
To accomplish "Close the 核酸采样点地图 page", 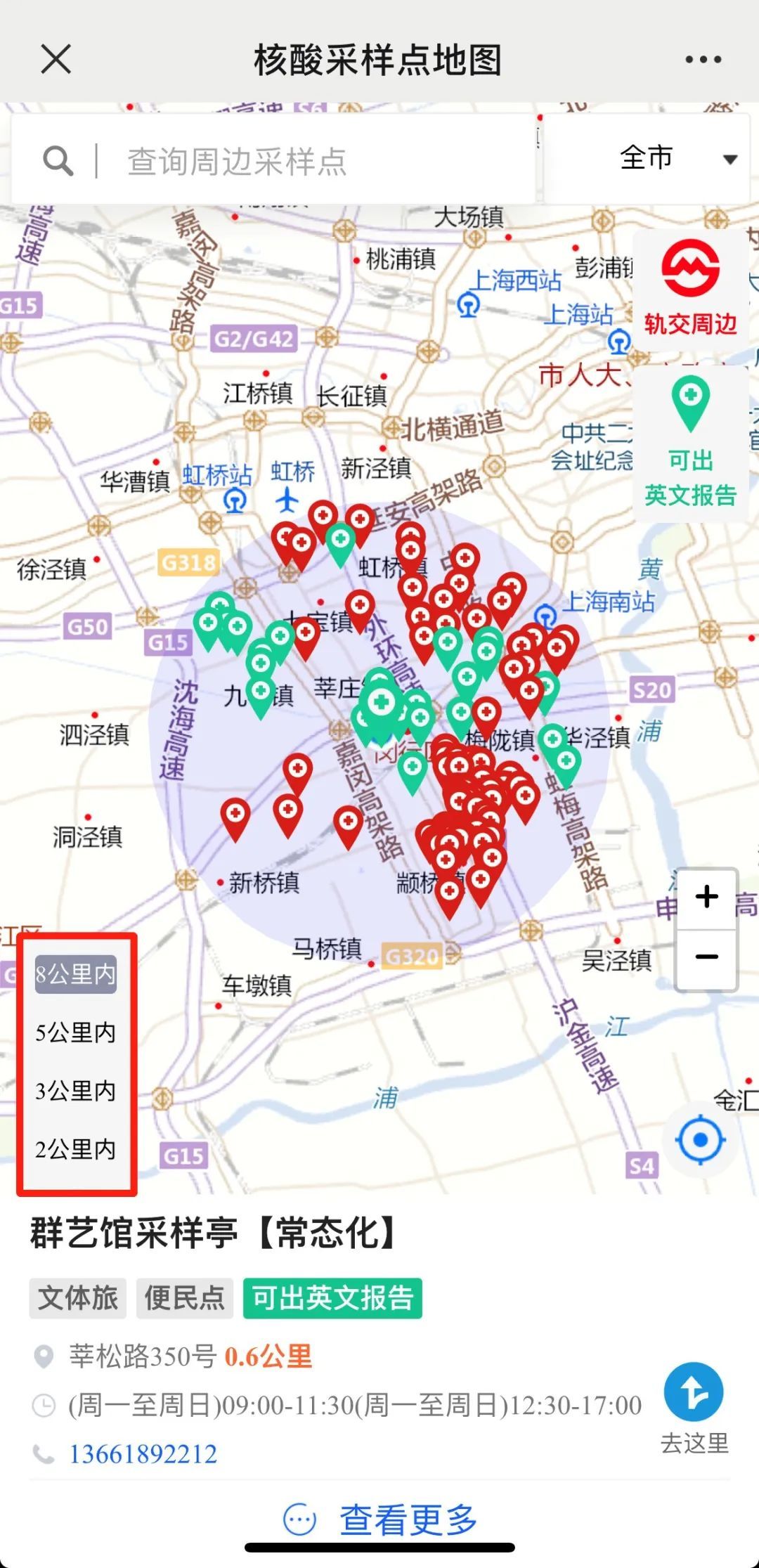I will 56,59.
